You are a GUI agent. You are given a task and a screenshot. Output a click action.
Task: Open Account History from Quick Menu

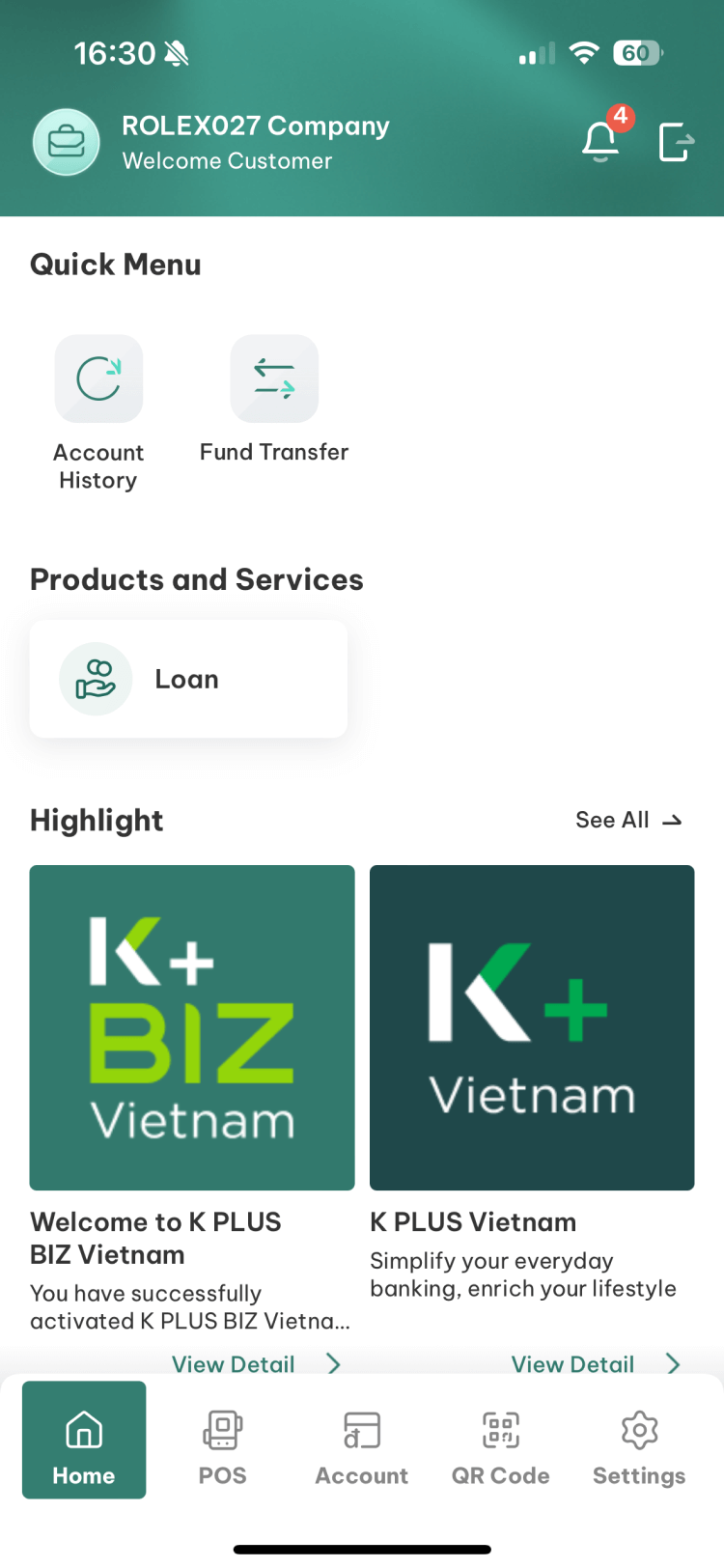(97, 378)
